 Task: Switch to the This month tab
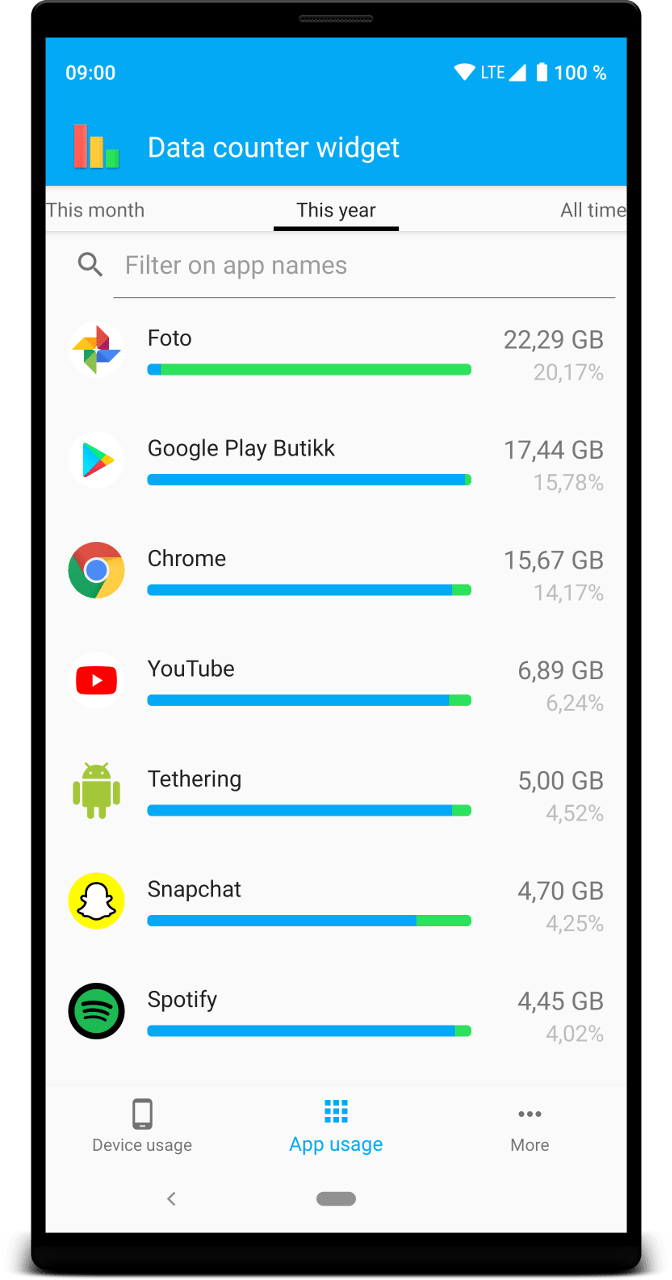pos(96,210)
